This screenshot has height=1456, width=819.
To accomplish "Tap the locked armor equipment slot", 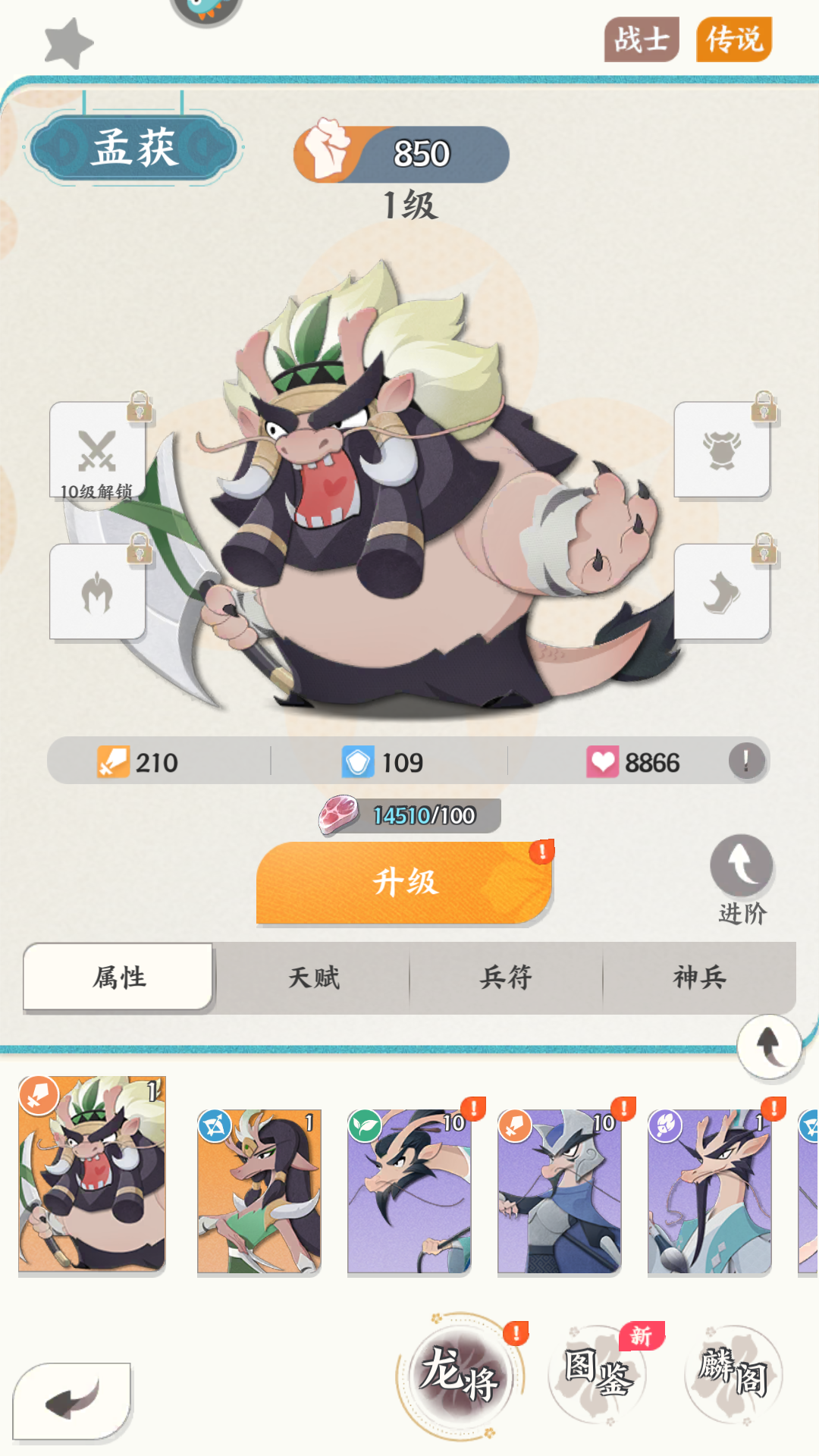I will pos(721,450).
